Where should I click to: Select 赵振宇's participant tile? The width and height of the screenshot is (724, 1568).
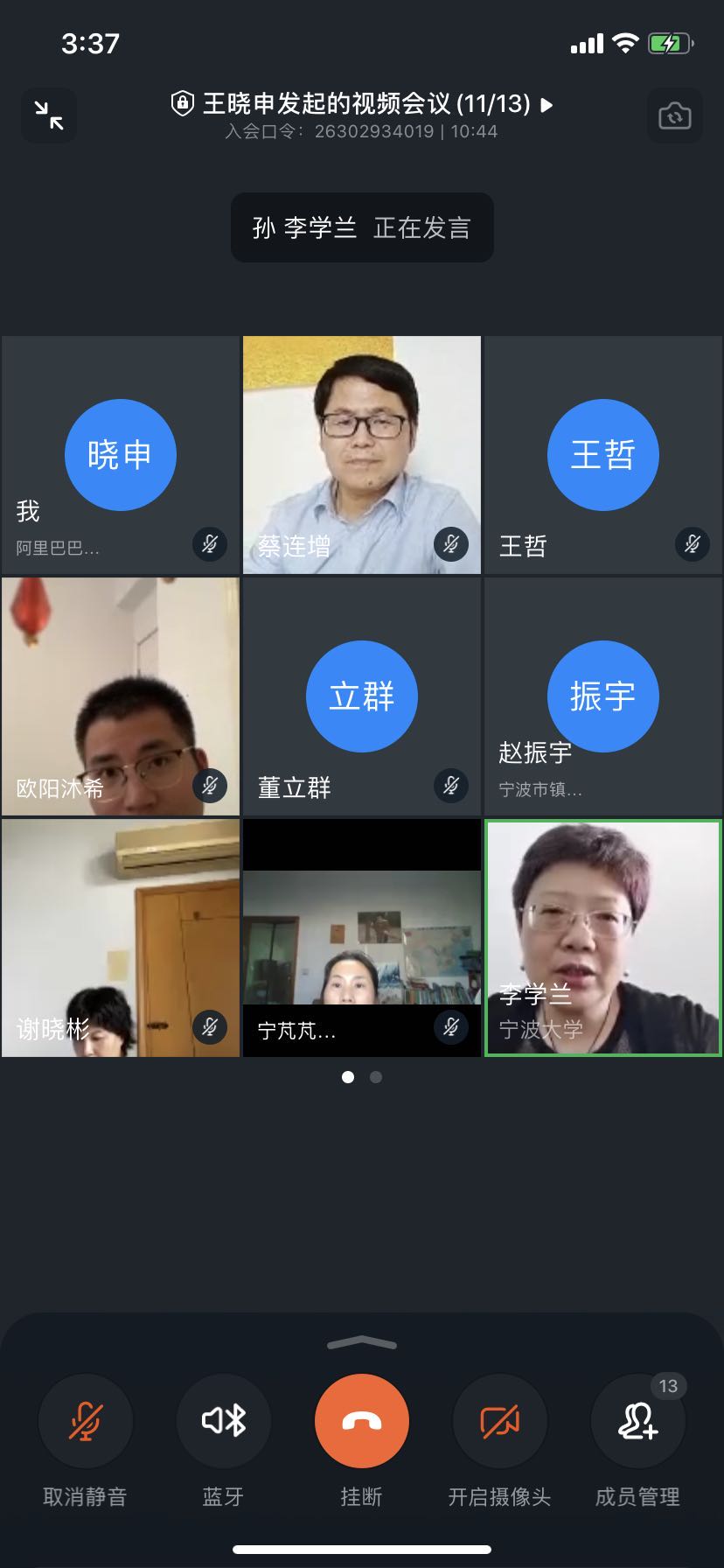tap(603, 696)
